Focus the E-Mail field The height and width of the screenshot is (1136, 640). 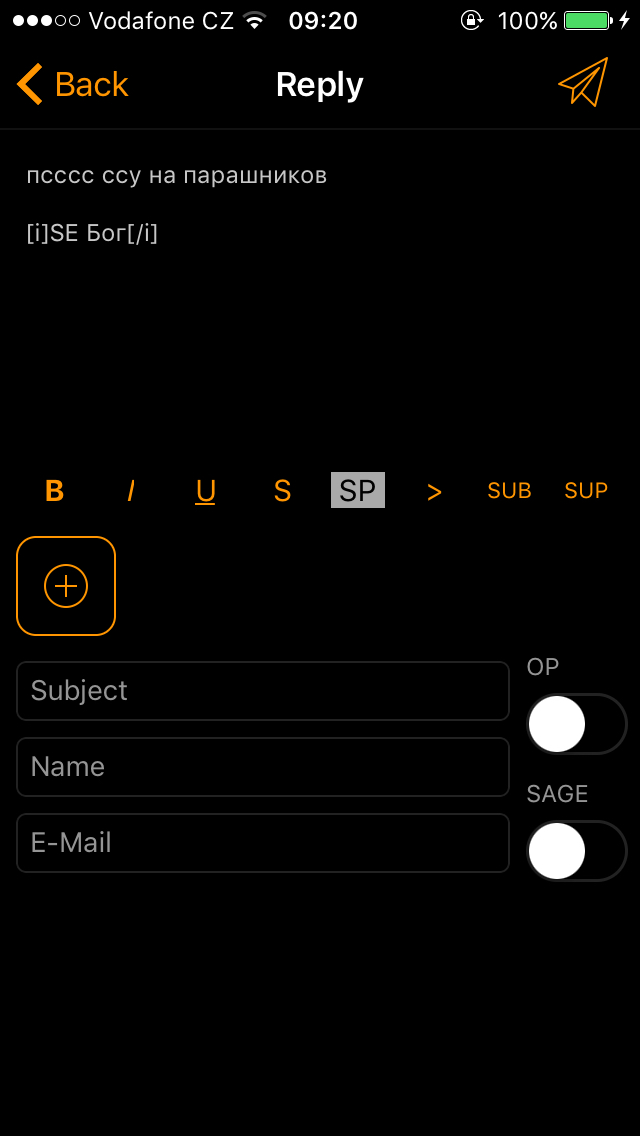(x=263, y=843)
